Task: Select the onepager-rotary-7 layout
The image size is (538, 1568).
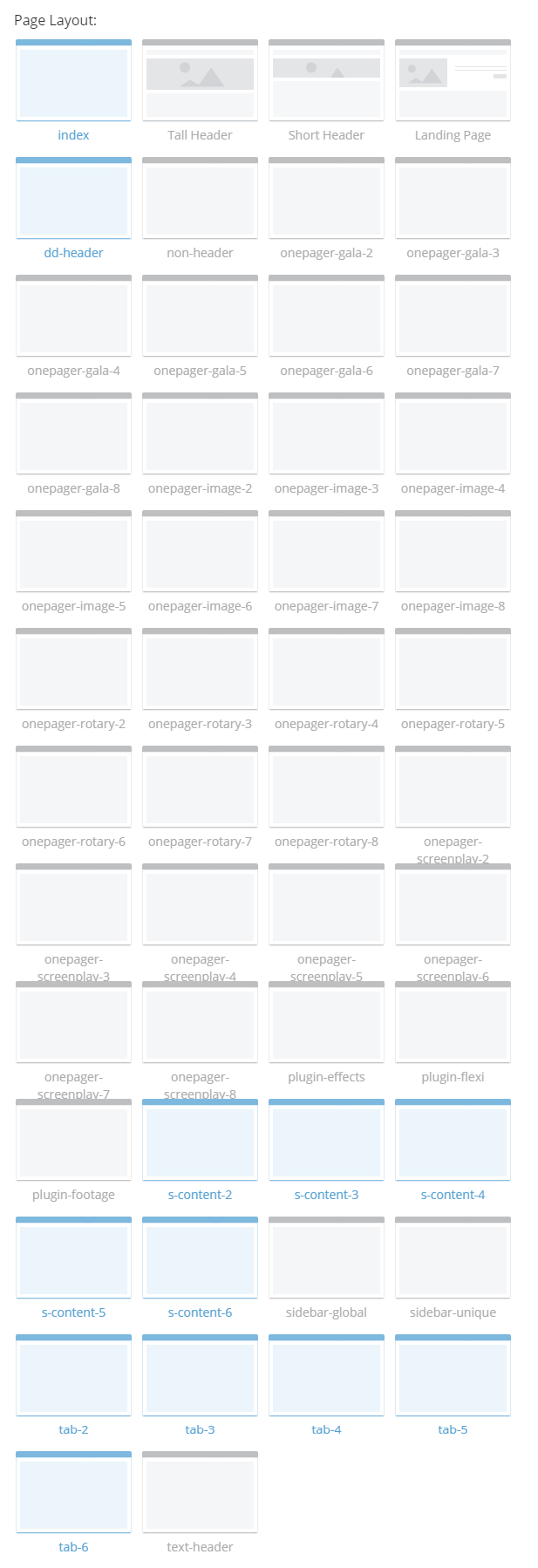Action: (x=200, y=787)
